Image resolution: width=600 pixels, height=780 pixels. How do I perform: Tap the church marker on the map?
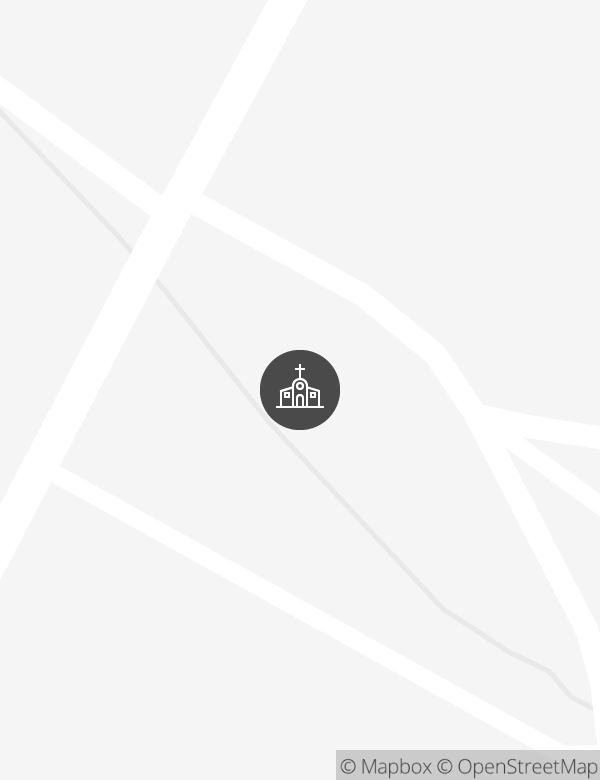[x=300, y=390]
